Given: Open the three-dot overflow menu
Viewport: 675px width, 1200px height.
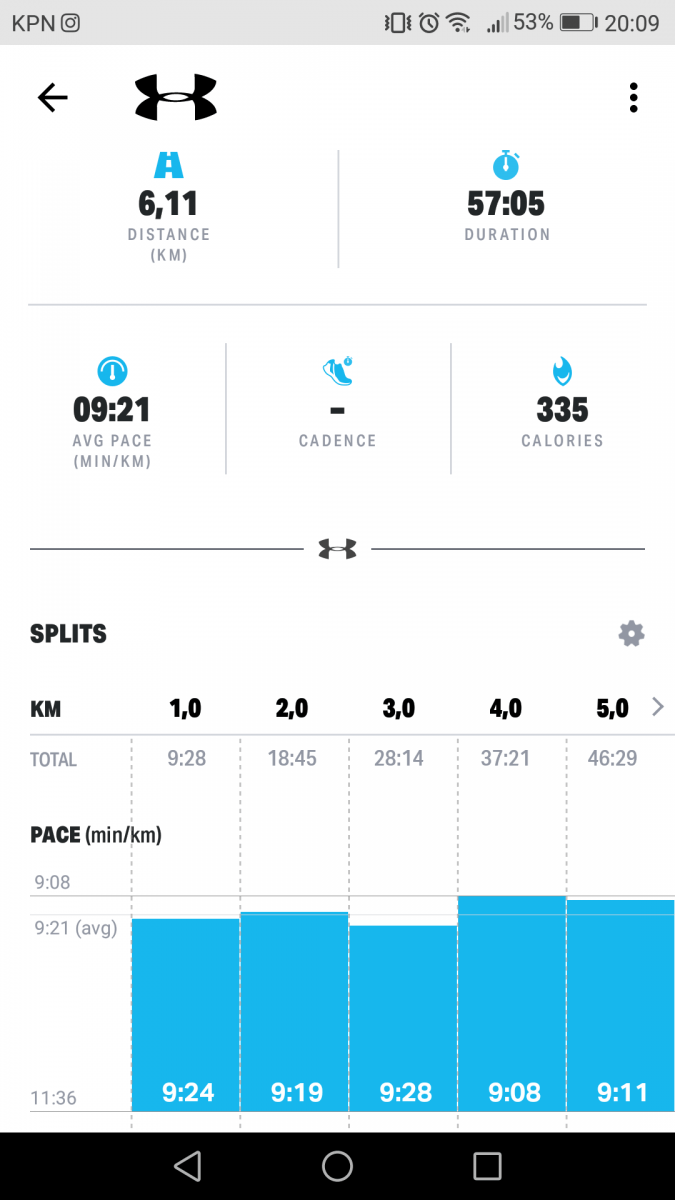Looking at the screenshot, I should pos(633,97).
